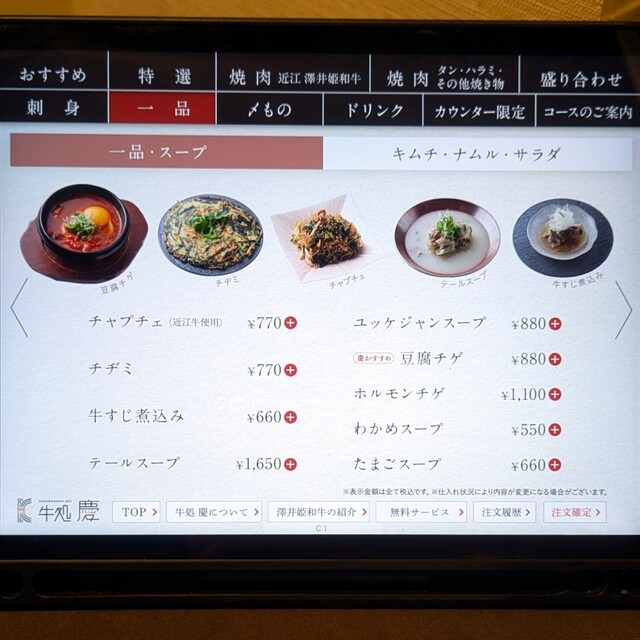
Task: Add わかめスープ to the order
Action: pyautogui.click(x=554, y=429)
